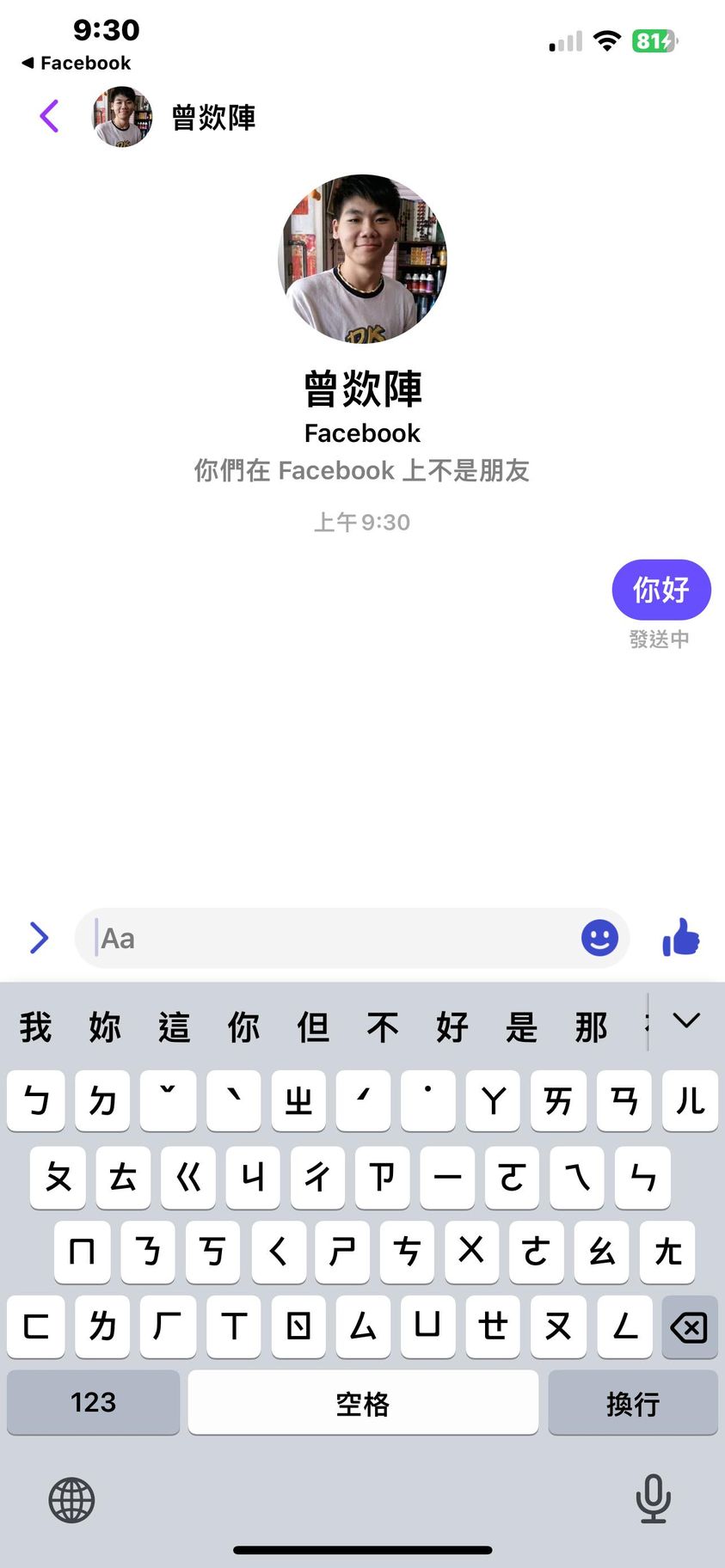Open the emoji picker
The image size is (725, 1568).
click(599, 938)
